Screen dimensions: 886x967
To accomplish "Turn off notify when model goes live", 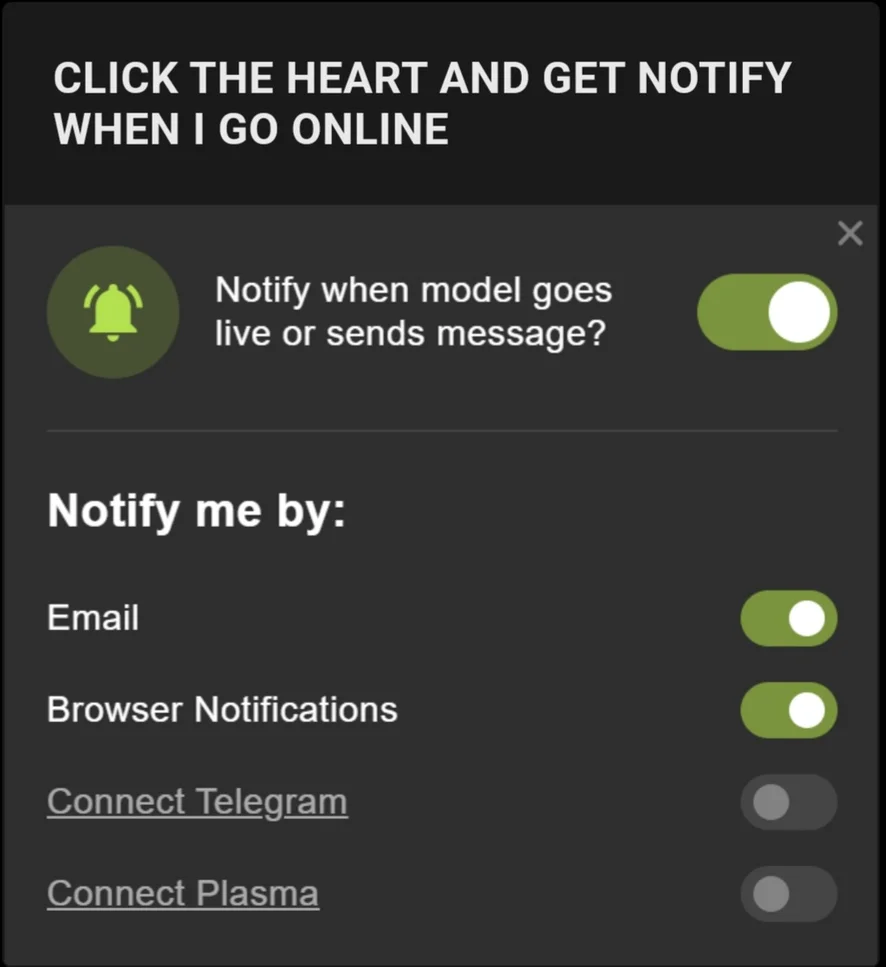I will click(767, 312).
